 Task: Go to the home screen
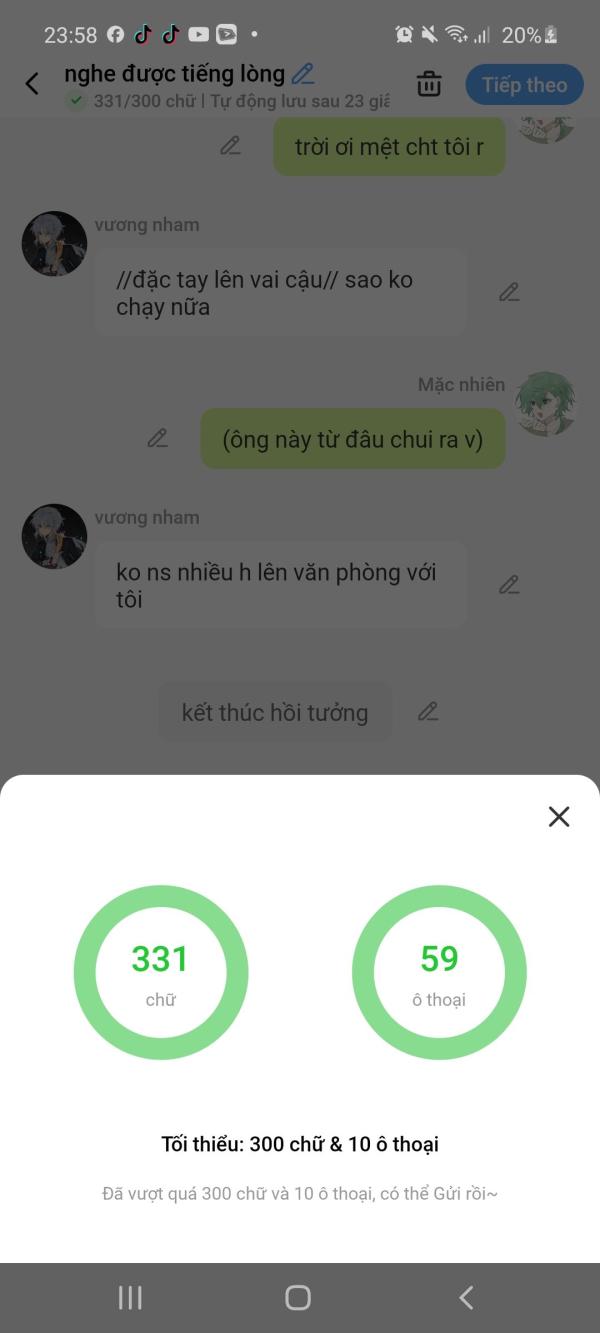click(x=298, y=1298)
